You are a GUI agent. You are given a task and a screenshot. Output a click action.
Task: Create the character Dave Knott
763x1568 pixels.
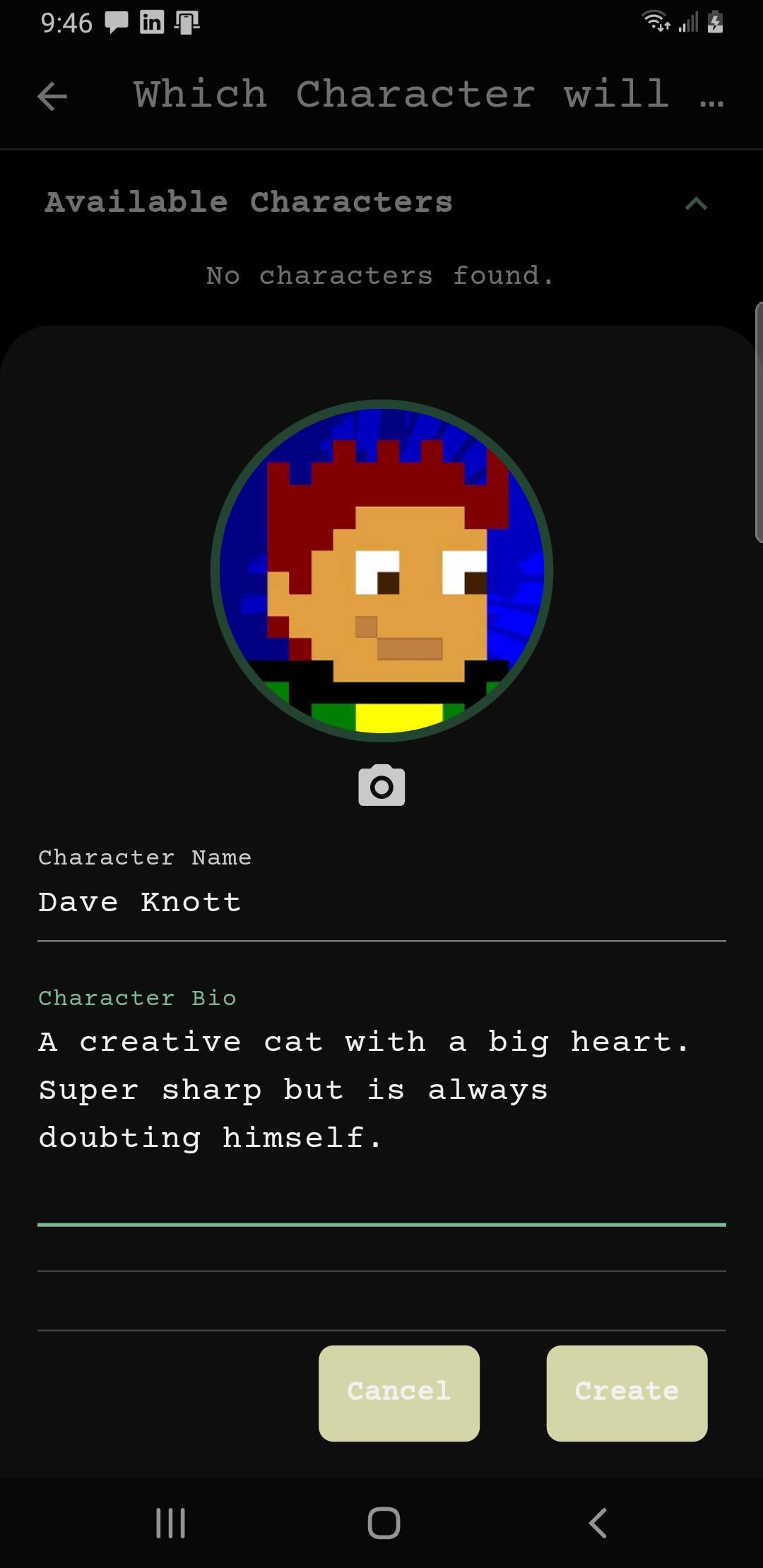click(627, 1393)
